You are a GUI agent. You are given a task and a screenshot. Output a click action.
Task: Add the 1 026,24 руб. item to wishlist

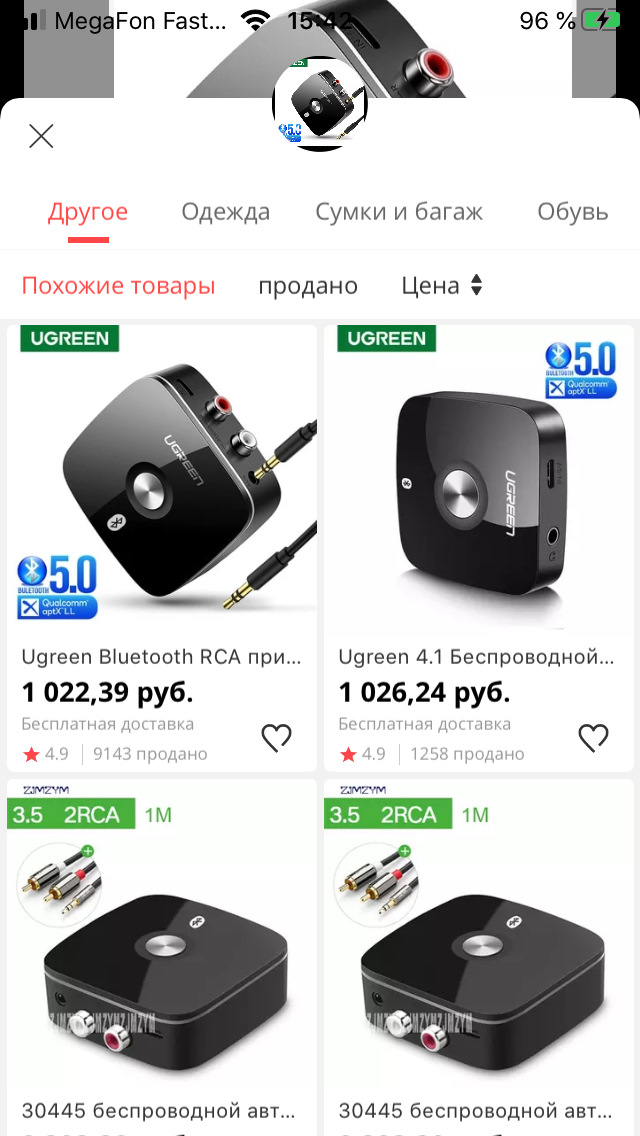pyautogui.click(x=593, y=738)
